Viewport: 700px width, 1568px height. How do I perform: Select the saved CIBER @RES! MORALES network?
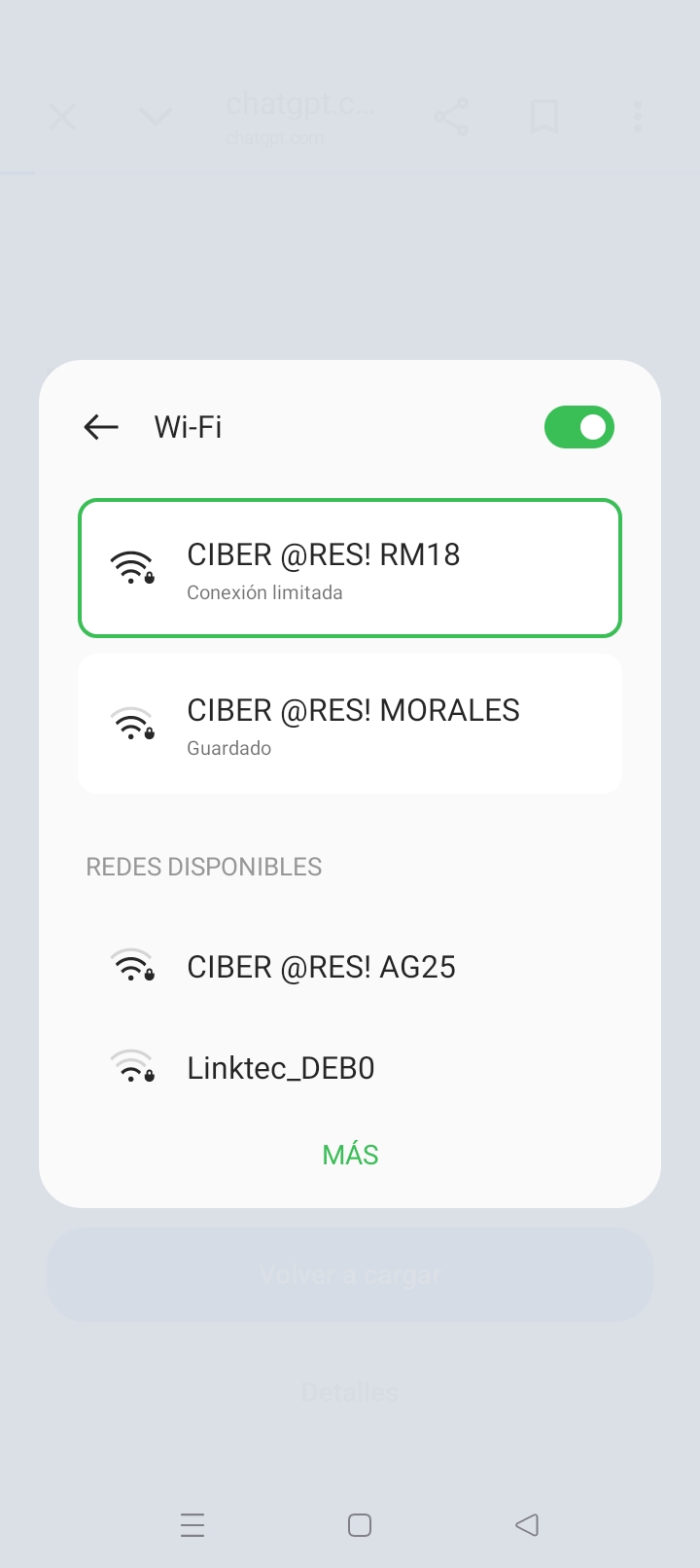click(x=350, y=724)
